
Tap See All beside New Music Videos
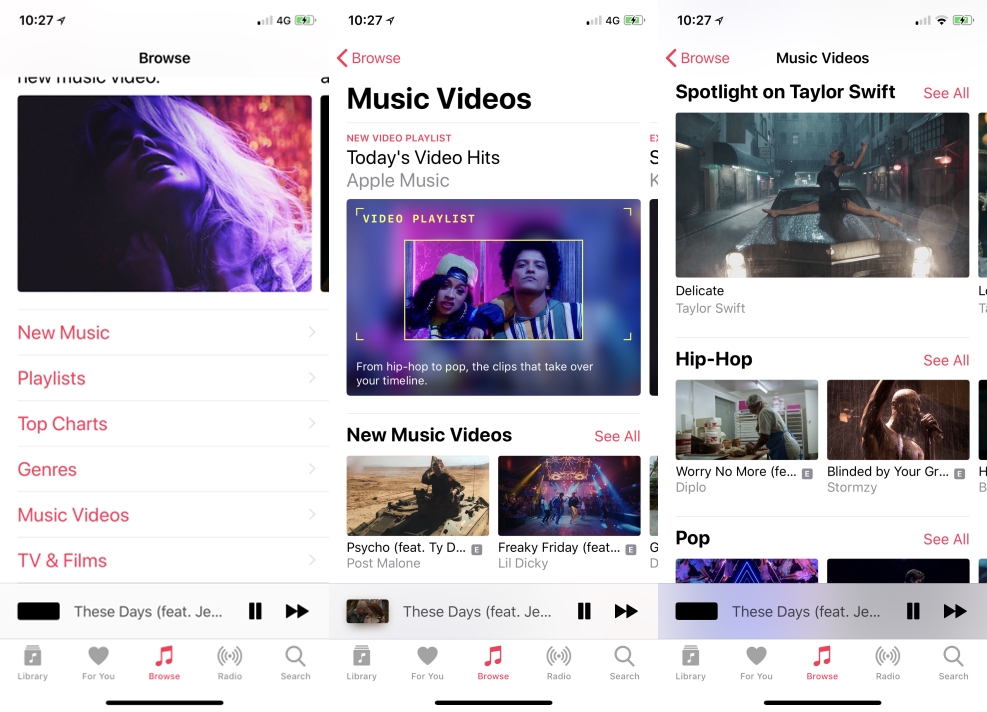point(617,436)
